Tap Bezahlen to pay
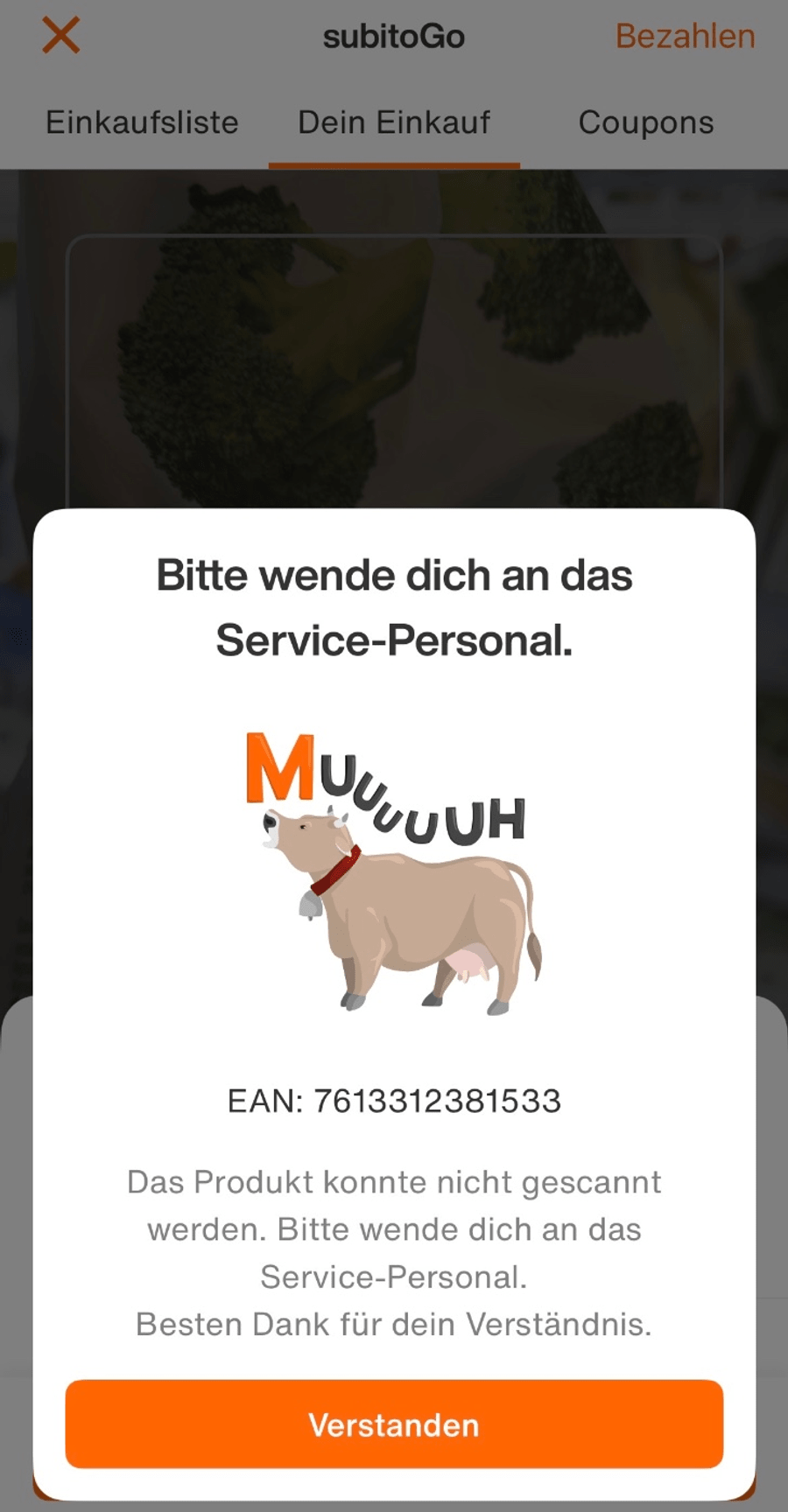This screenshot has width=788, height=1512. tap(685, 36)
